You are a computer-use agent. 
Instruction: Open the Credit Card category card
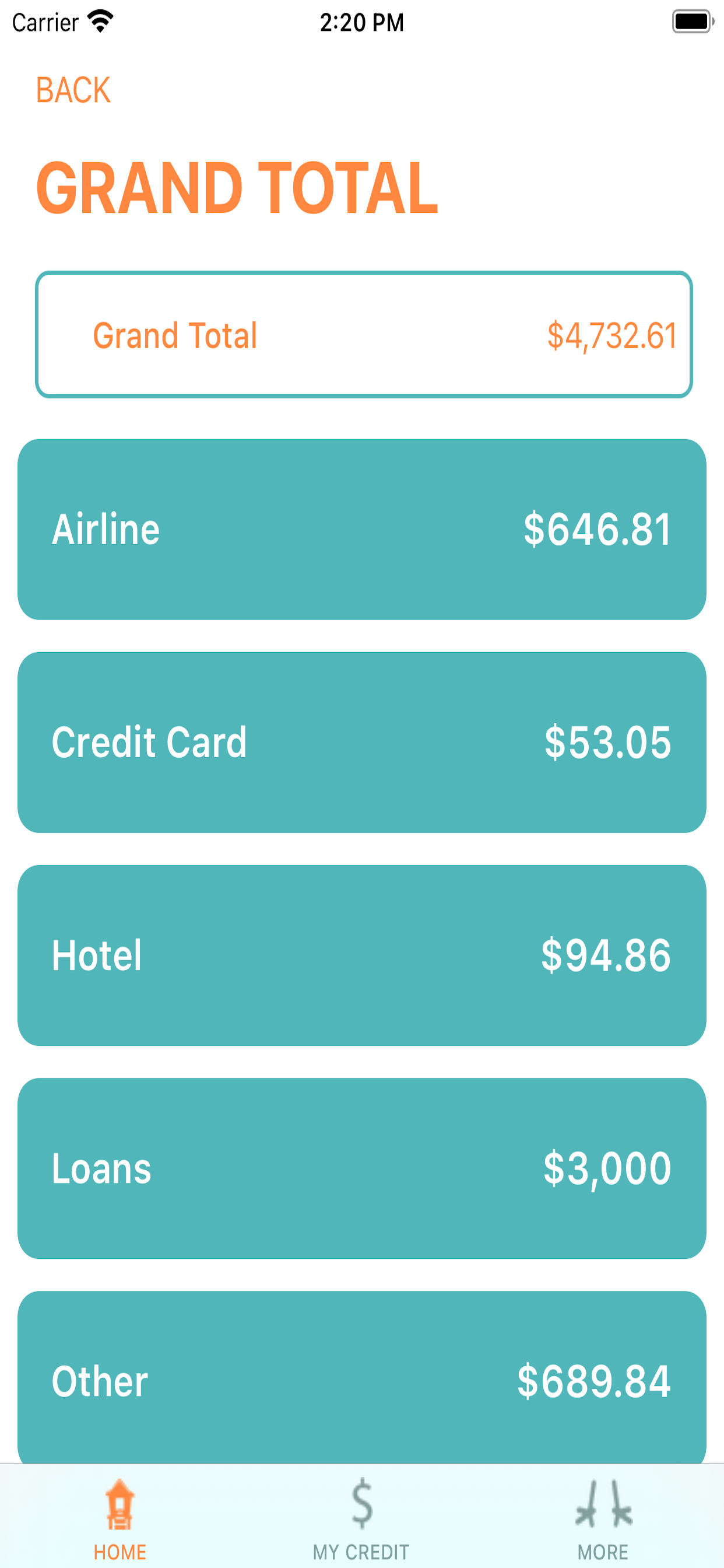361,742
